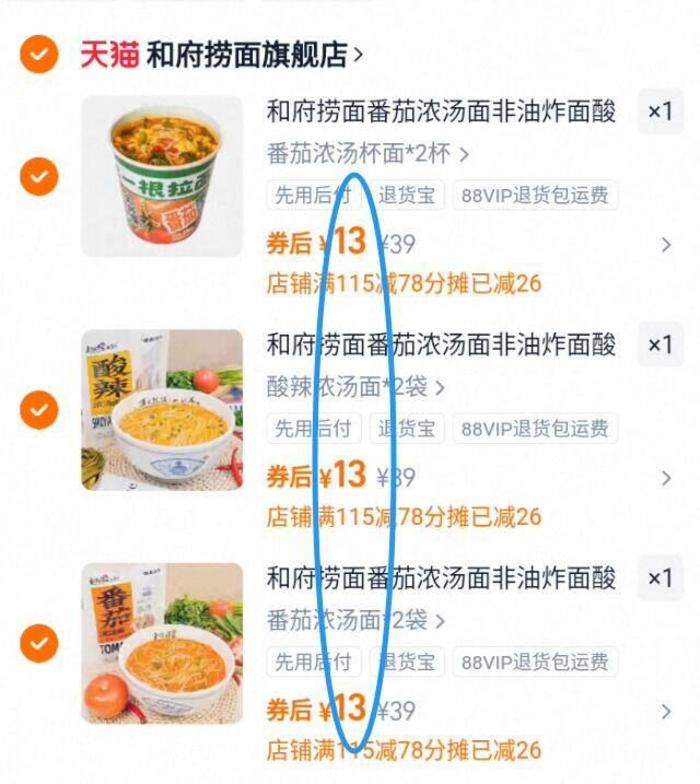This screenshot has width=700, height=784.
Task: Change the 番茄浓汤杯面*2杯 spec option
Action: coord(366,155)
